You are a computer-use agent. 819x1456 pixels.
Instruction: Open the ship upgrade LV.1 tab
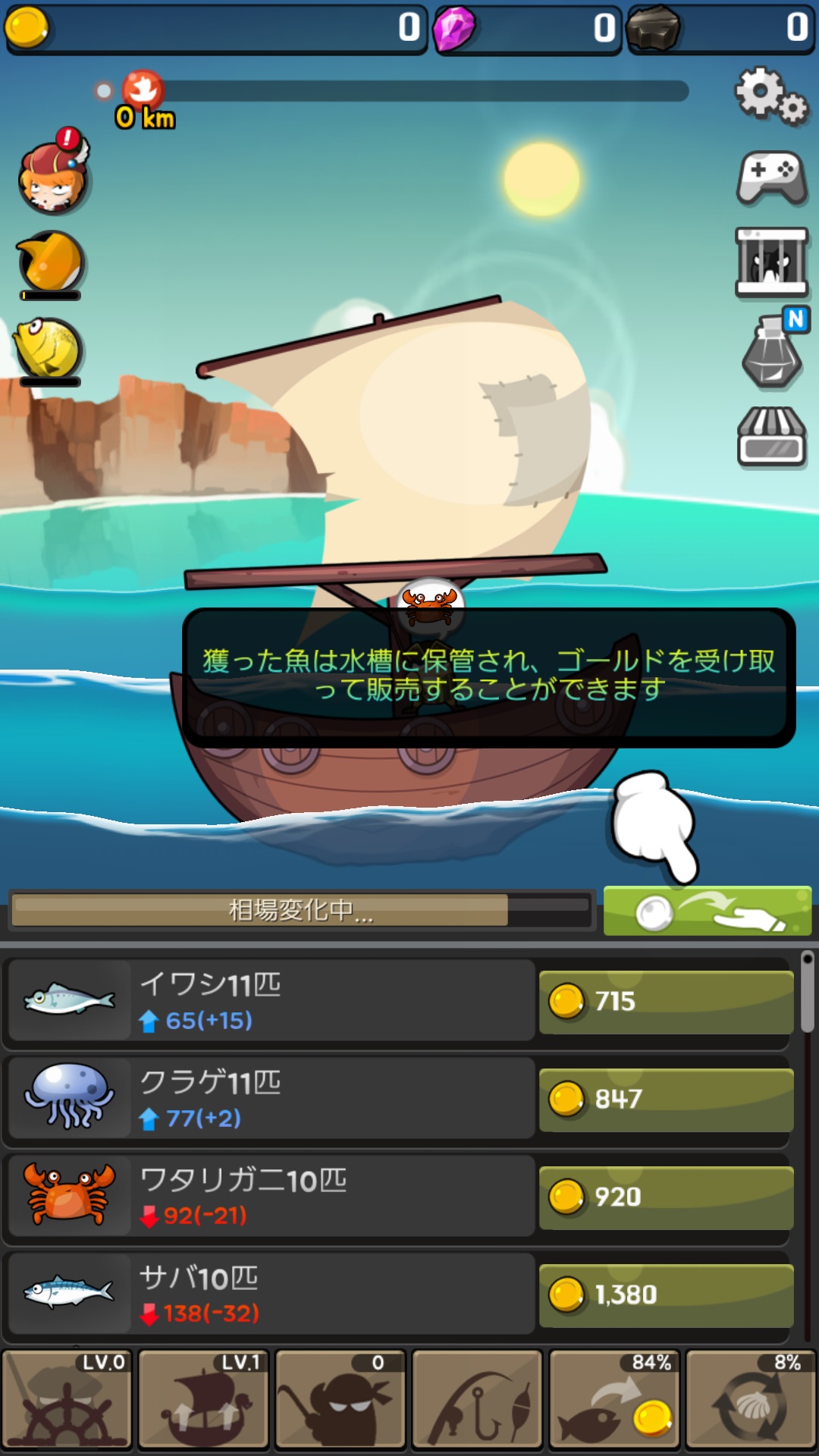[x=203, y=1399]
